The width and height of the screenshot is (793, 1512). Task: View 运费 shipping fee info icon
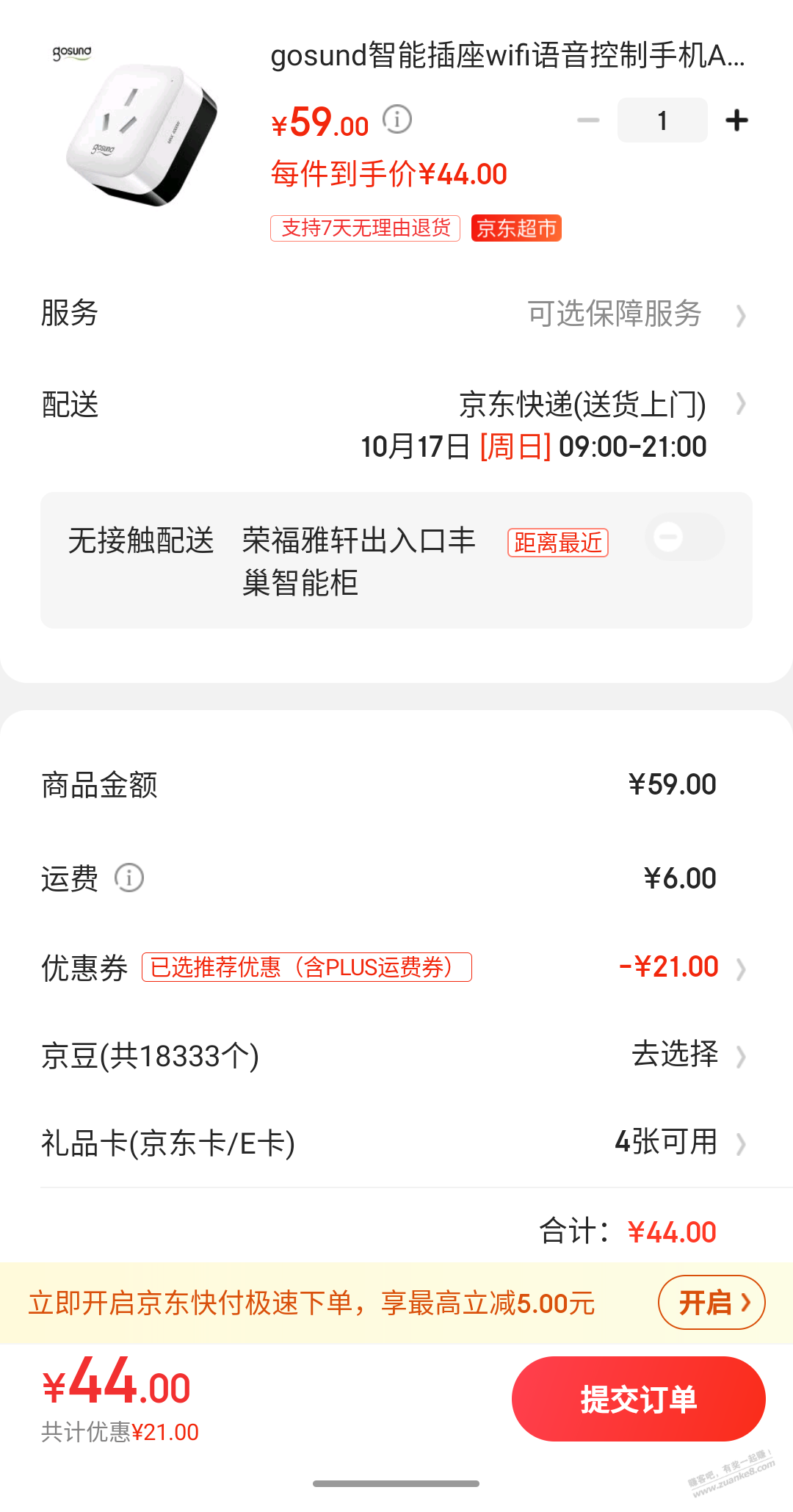click(x=129, y=878)
